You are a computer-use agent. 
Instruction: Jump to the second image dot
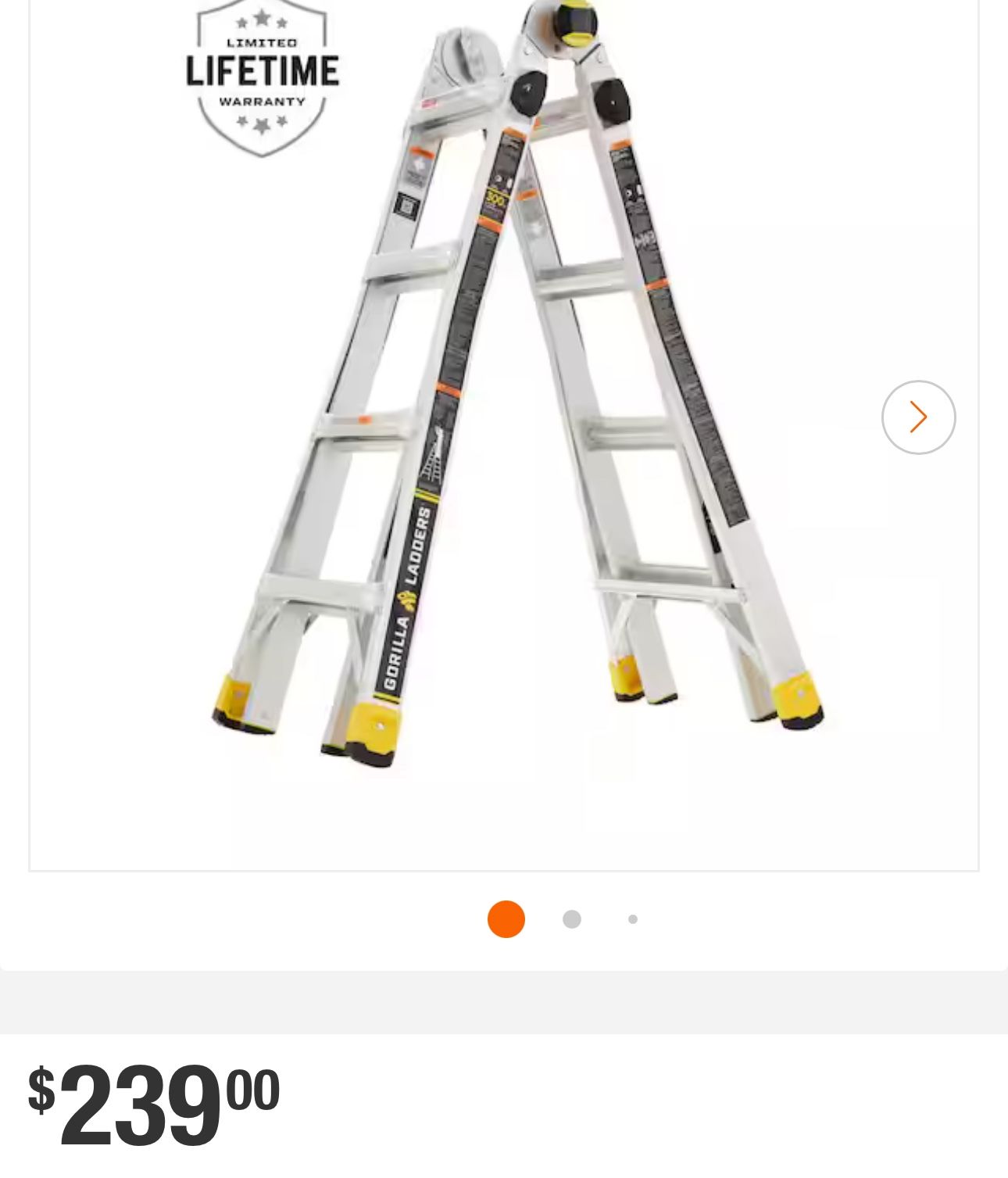click(572, 919)
